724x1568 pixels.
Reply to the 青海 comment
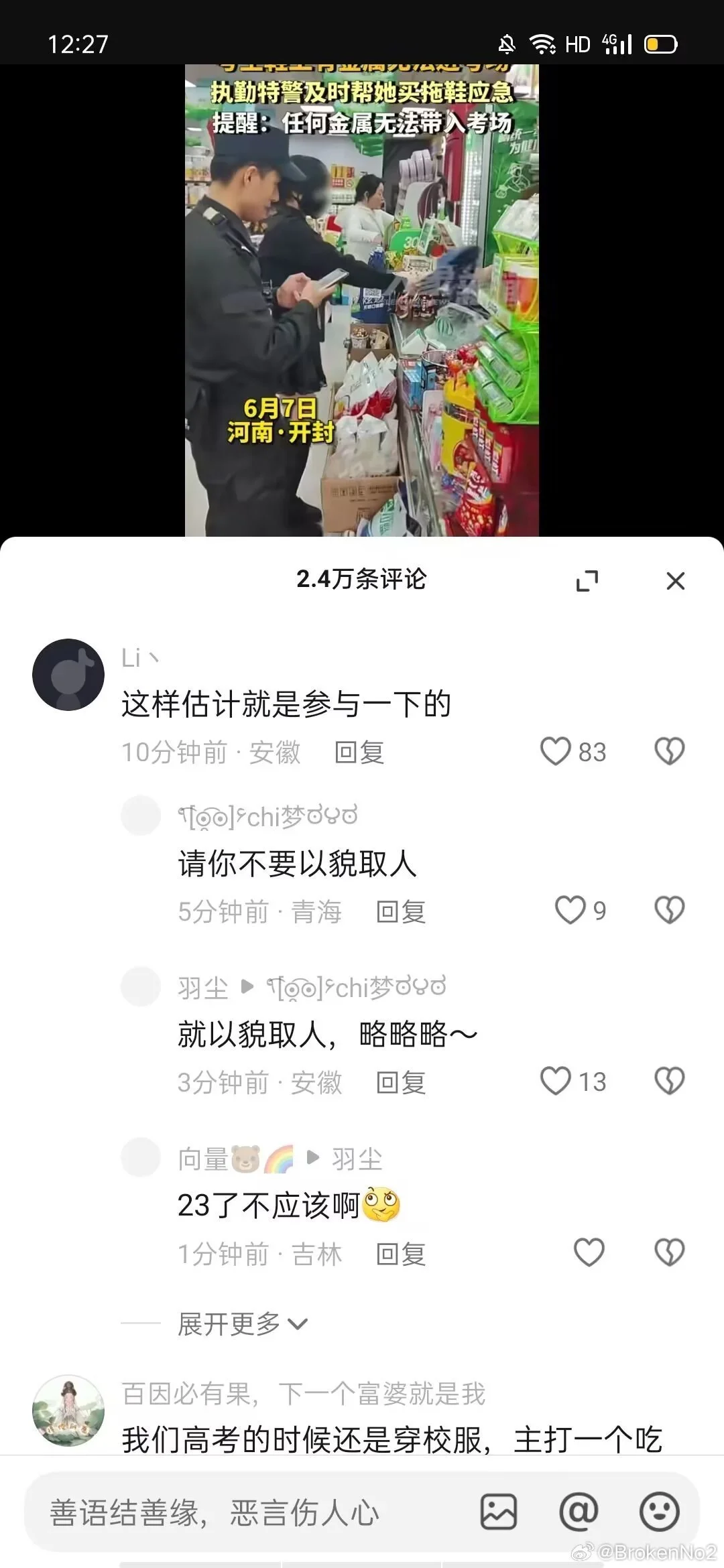click(x=401, y=912)
